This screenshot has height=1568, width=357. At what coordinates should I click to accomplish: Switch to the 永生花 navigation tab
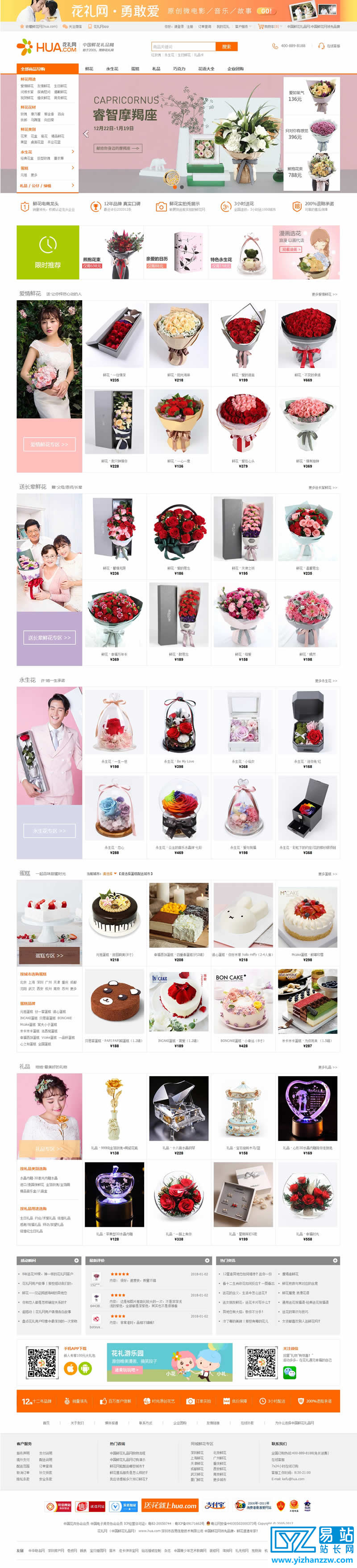pyautogui.click(x=112, y=69)
